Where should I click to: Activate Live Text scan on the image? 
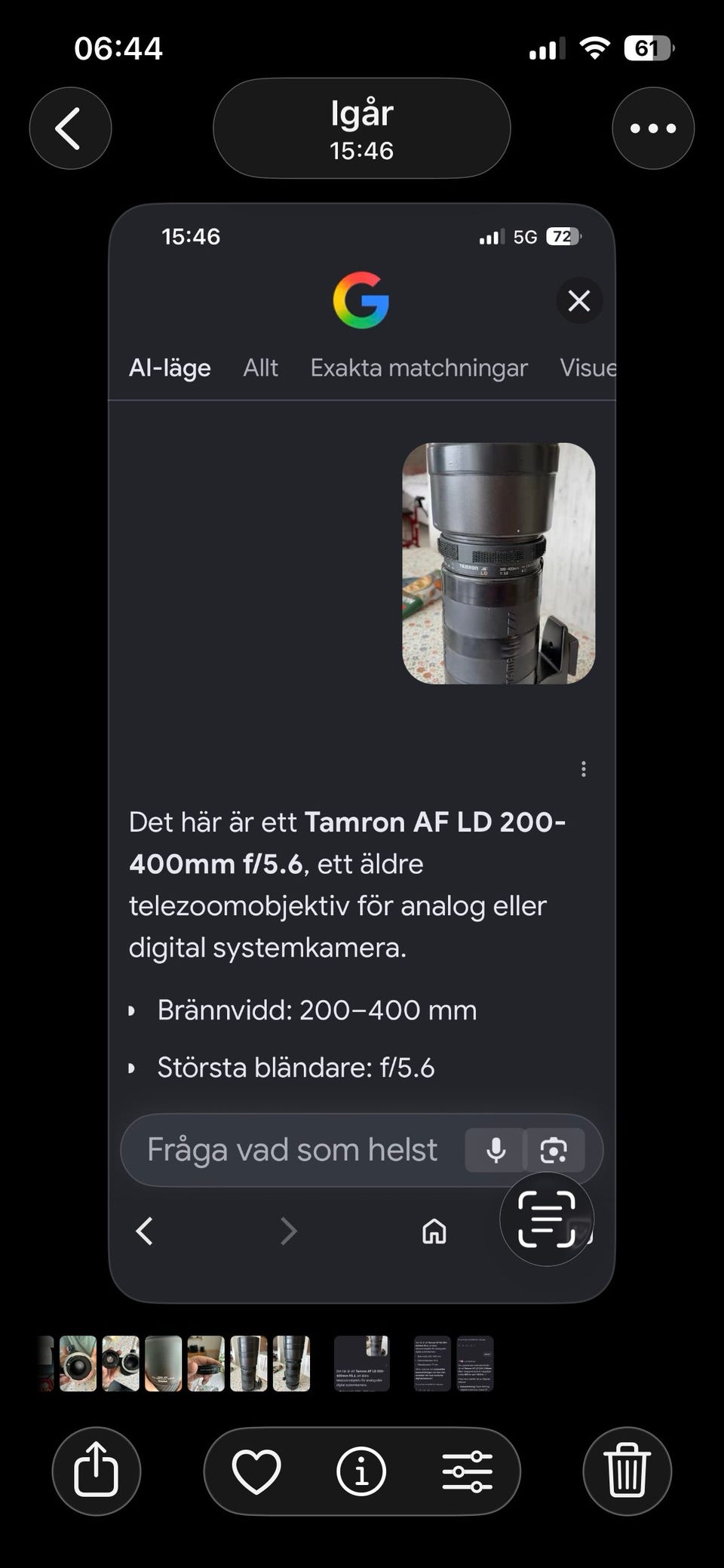pyautogui.click(x=547, y=1219)
